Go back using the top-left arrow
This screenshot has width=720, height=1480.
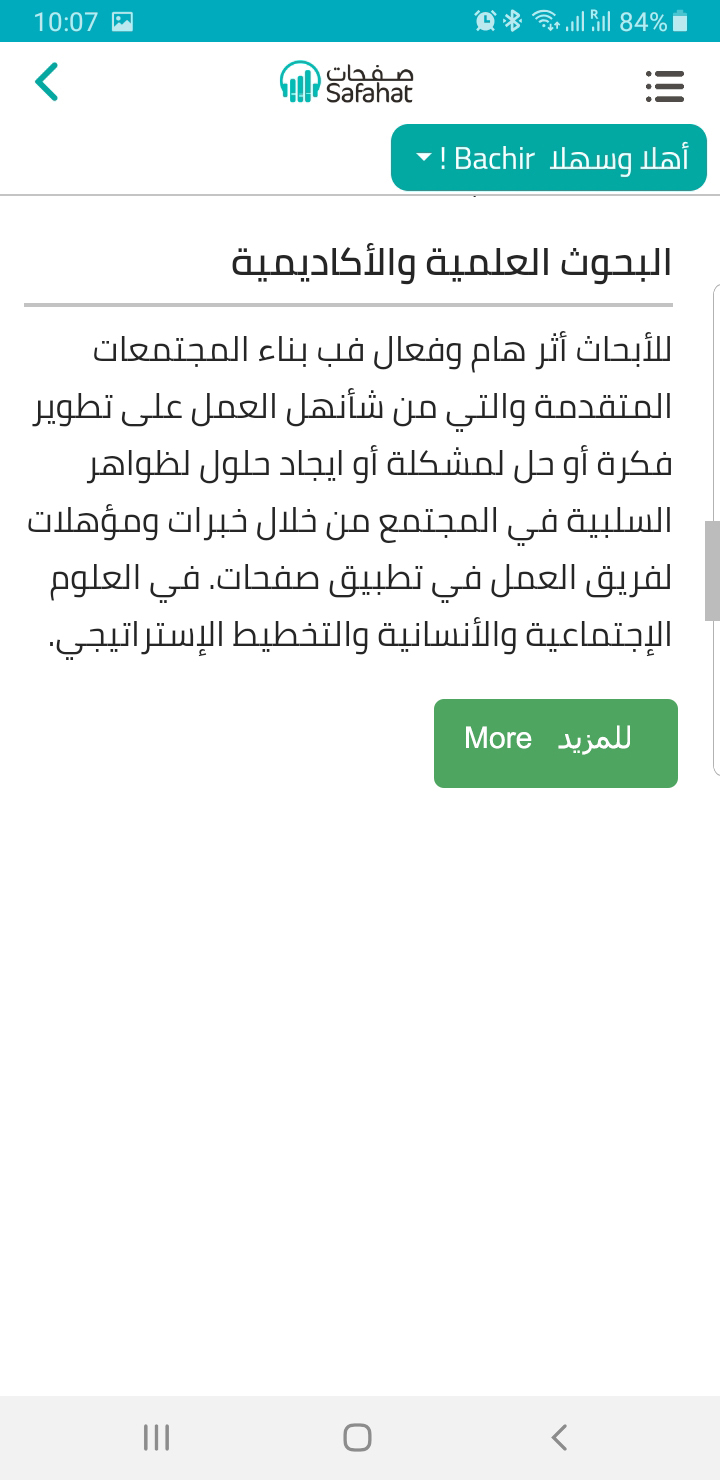(47, 82)
